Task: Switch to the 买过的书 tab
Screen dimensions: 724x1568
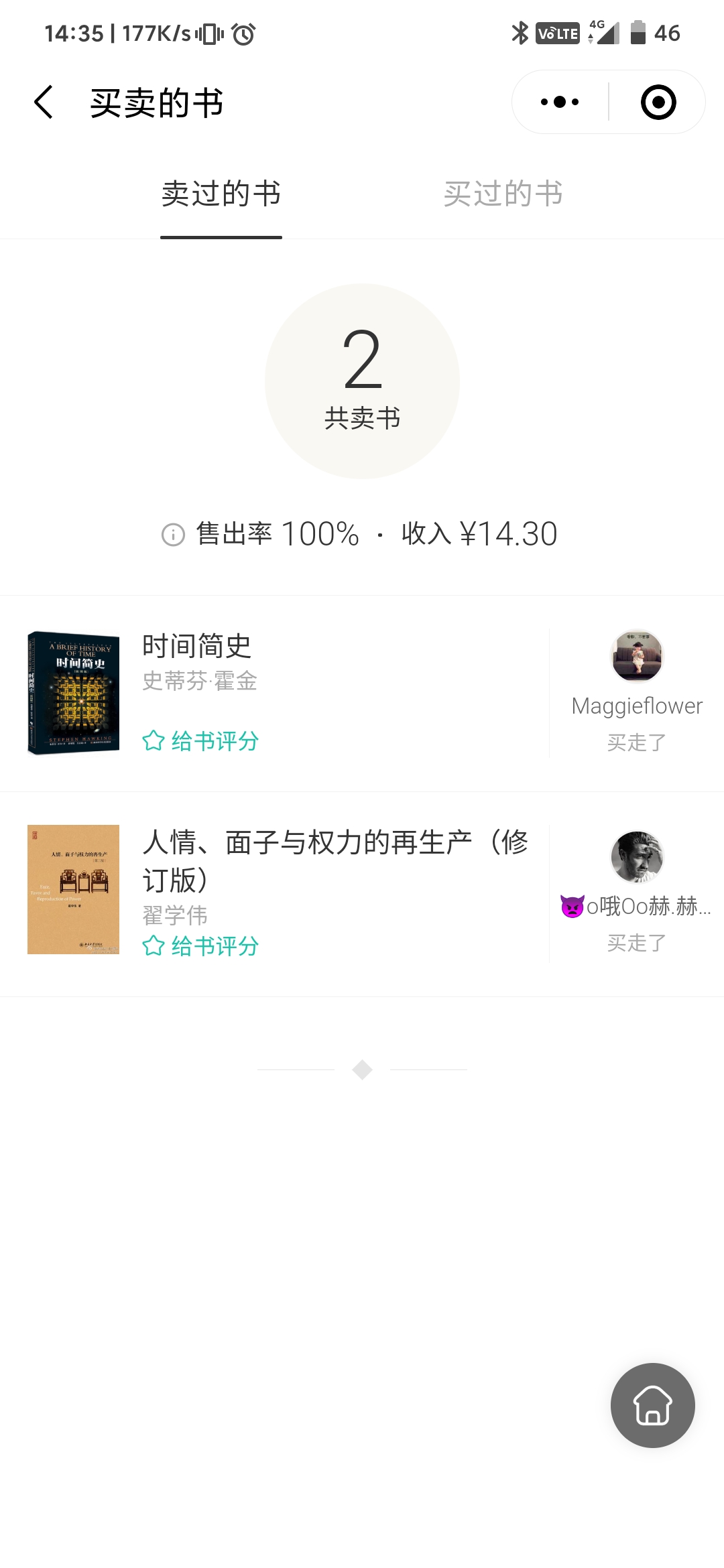Action: (x=503, y=194)
